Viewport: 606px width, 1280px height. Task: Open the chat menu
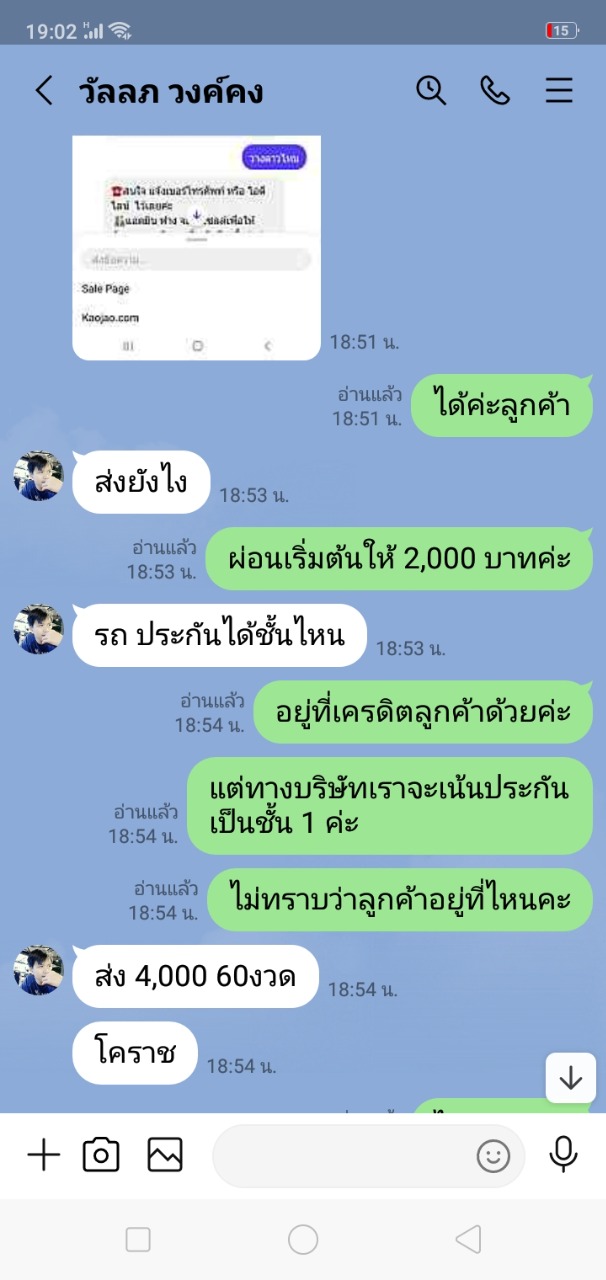click(559, 91)
